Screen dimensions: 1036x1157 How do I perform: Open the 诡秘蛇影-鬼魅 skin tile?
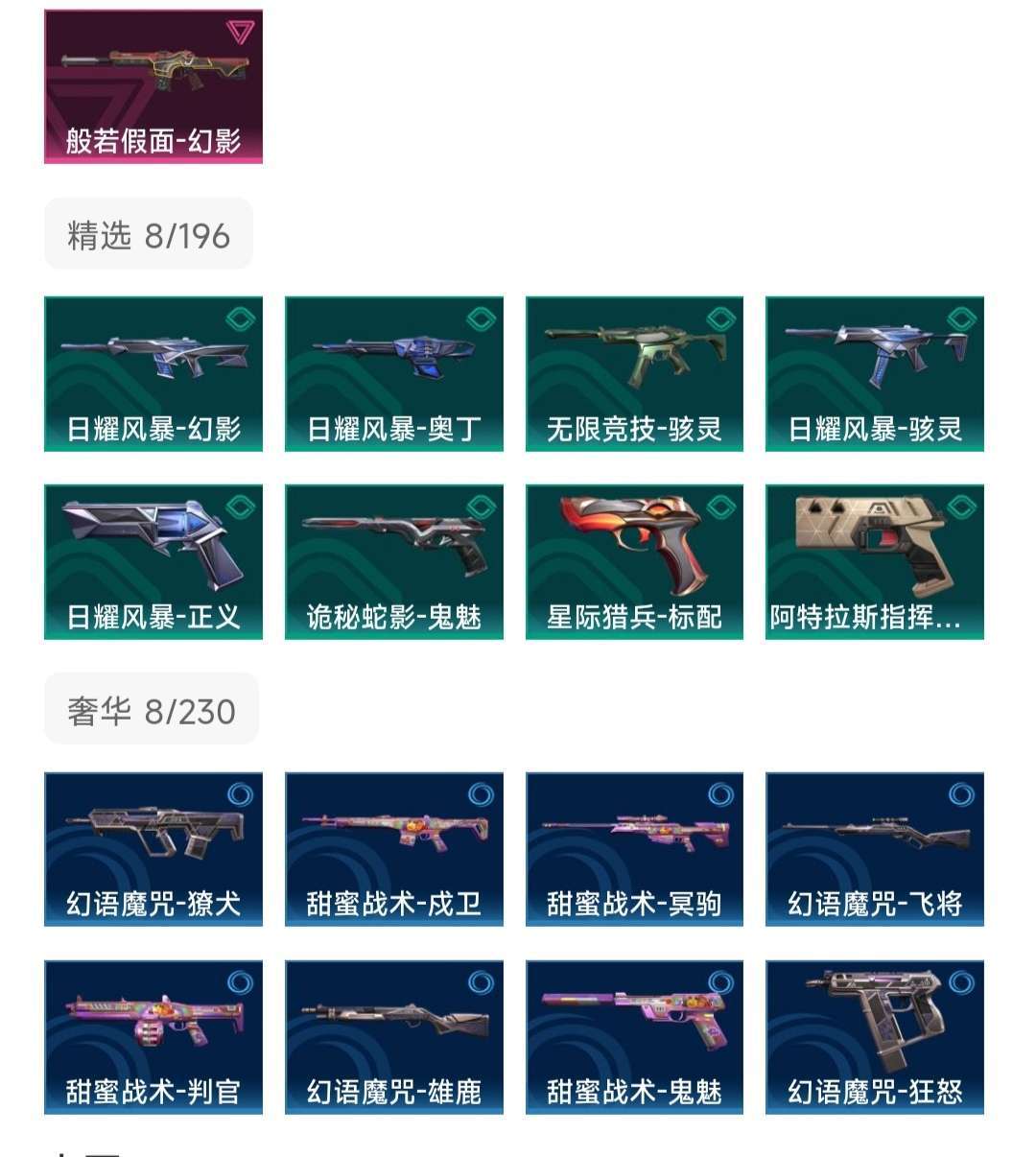[x=394, y=561]
